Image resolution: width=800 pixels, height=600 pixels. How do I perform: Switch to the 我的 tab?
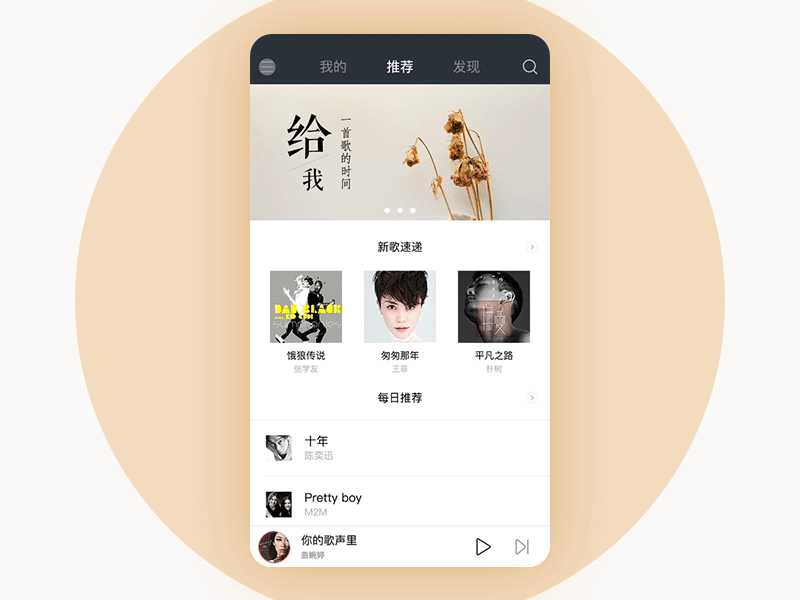coord(333,67)
